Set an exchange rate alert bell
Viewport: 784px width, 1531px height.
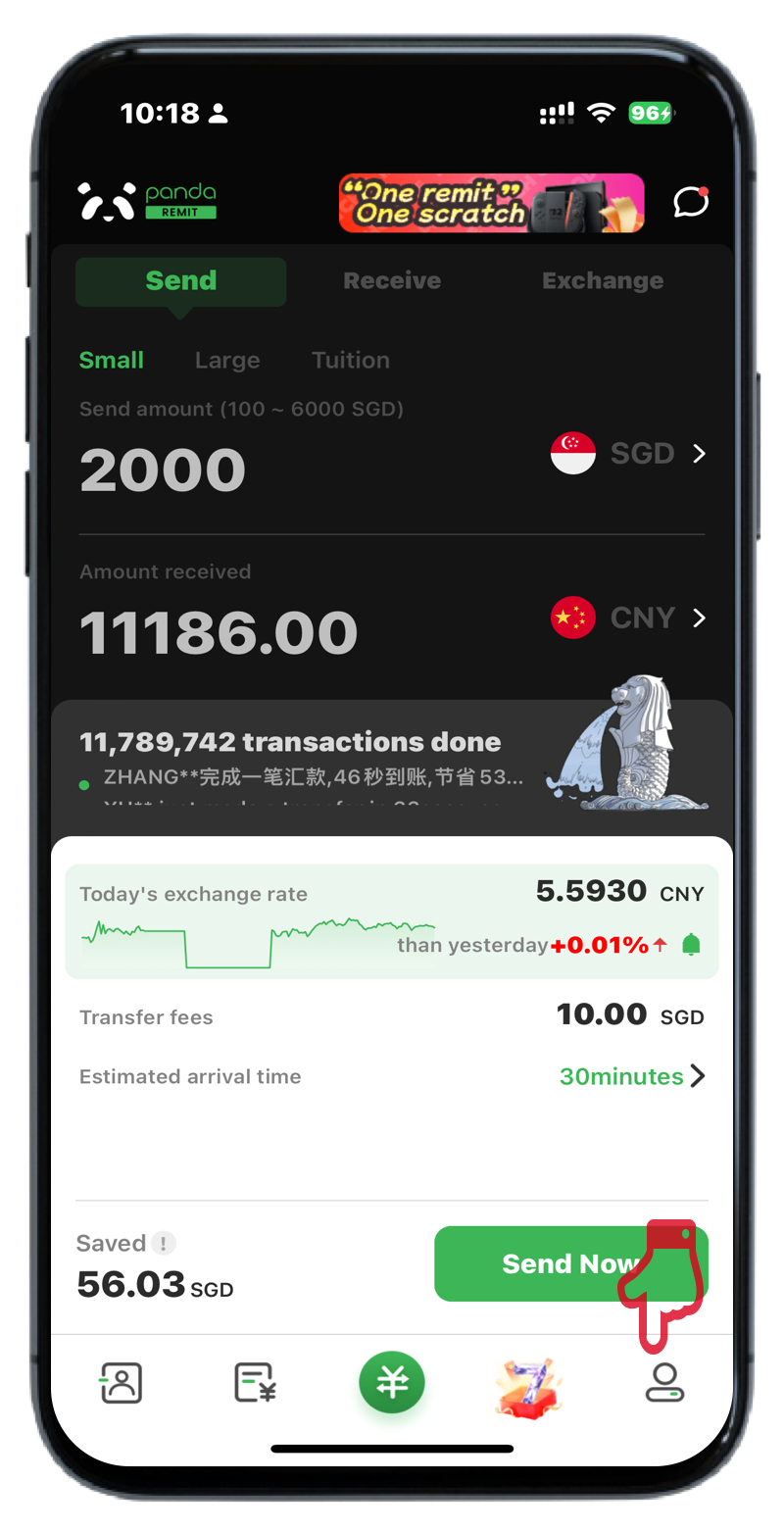click(x=692, y=945)
